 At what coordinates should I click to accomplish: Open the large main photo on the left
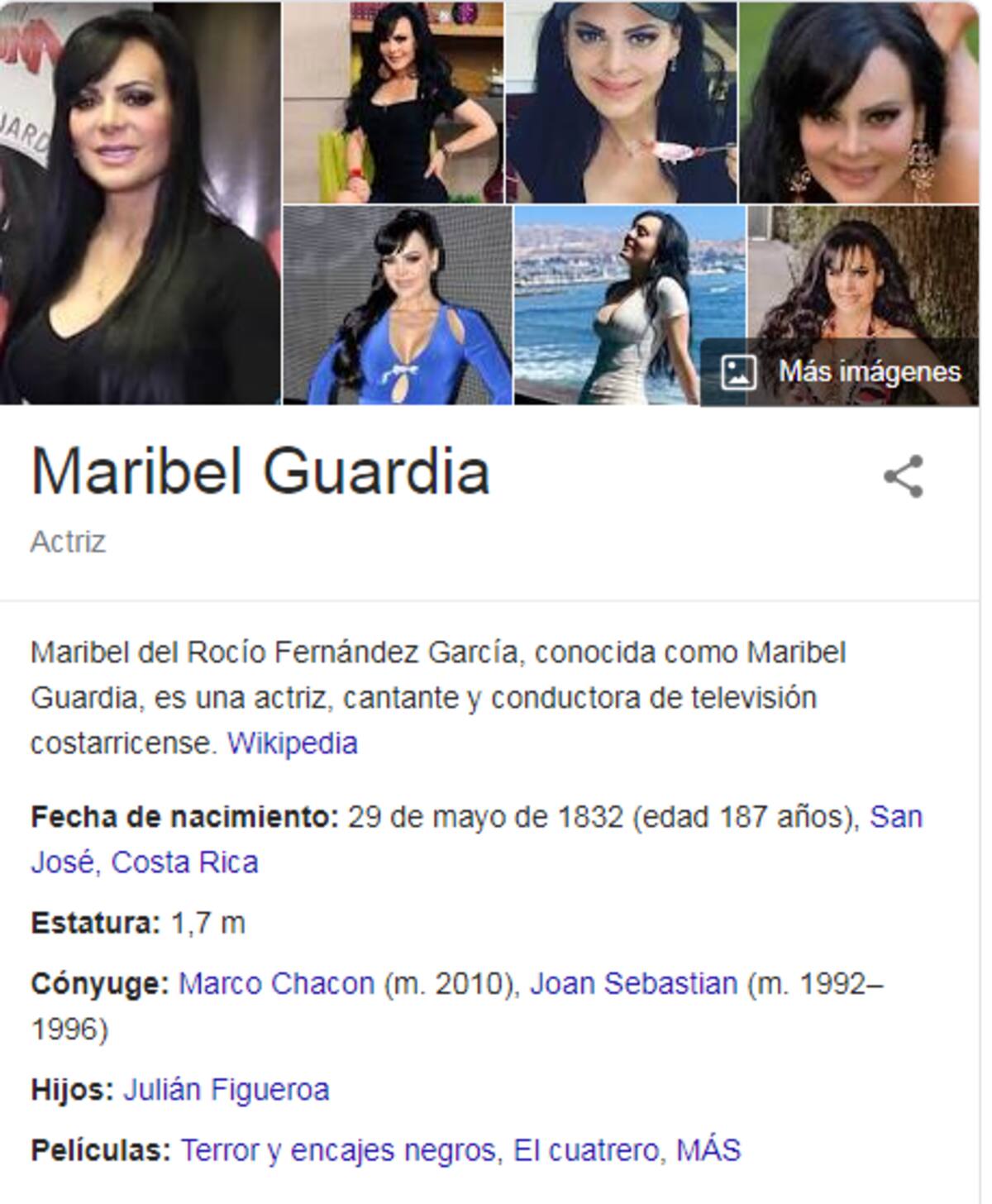click(x=141, y=203)
